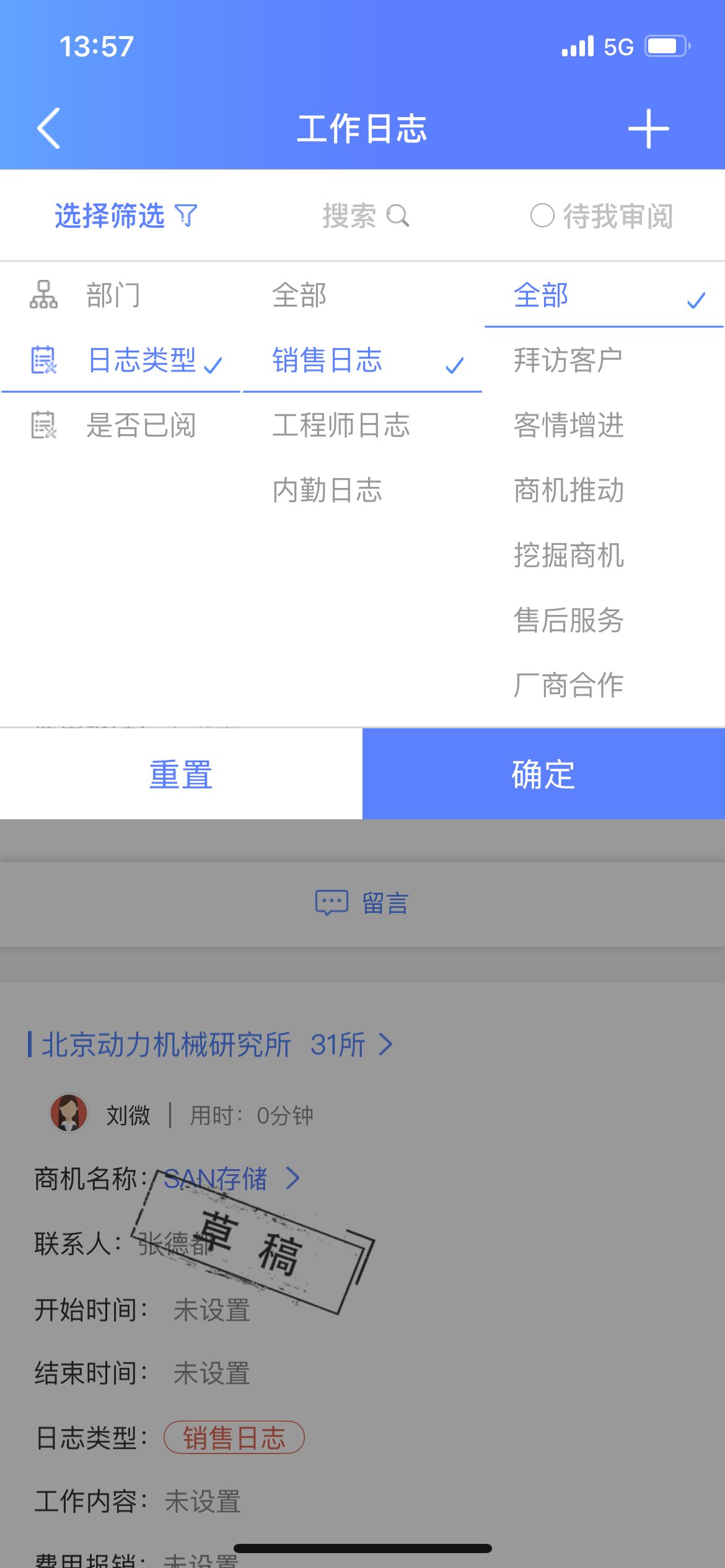
Task: Pick the 商机推动 sub-type
Action: point(604,490)
